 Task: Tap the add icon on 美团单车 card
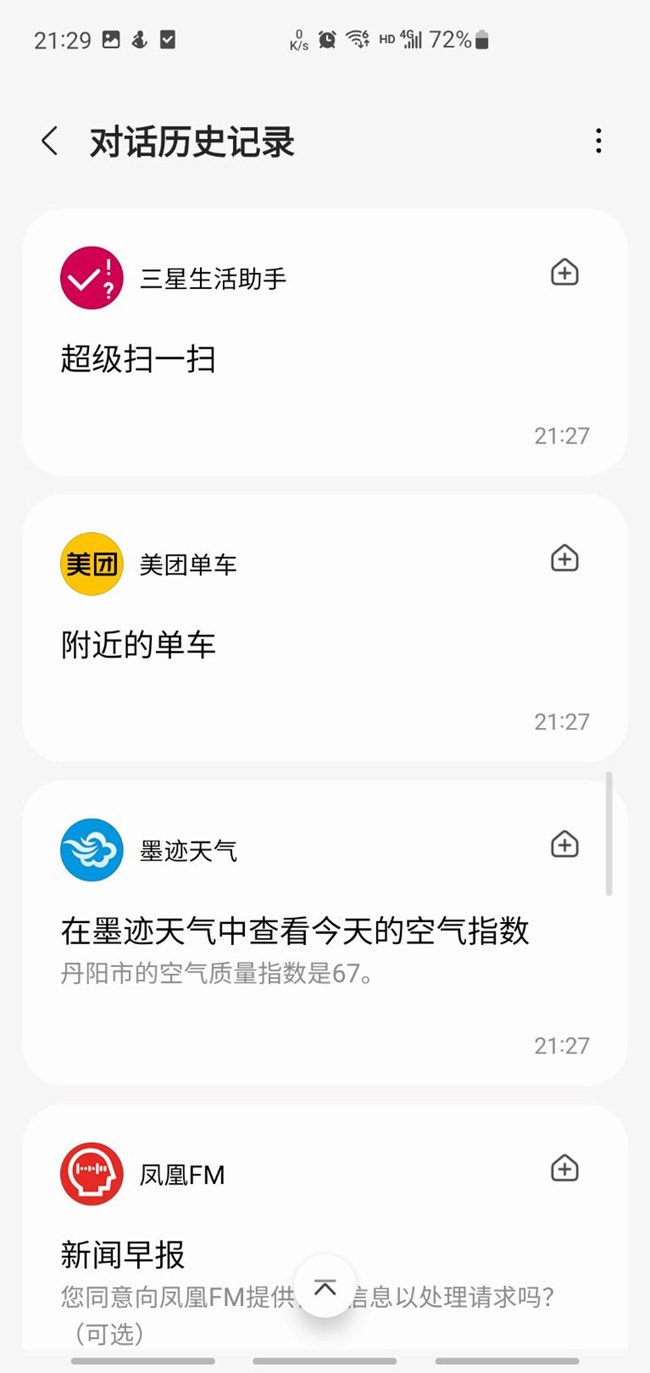click(x=565, y=558)
